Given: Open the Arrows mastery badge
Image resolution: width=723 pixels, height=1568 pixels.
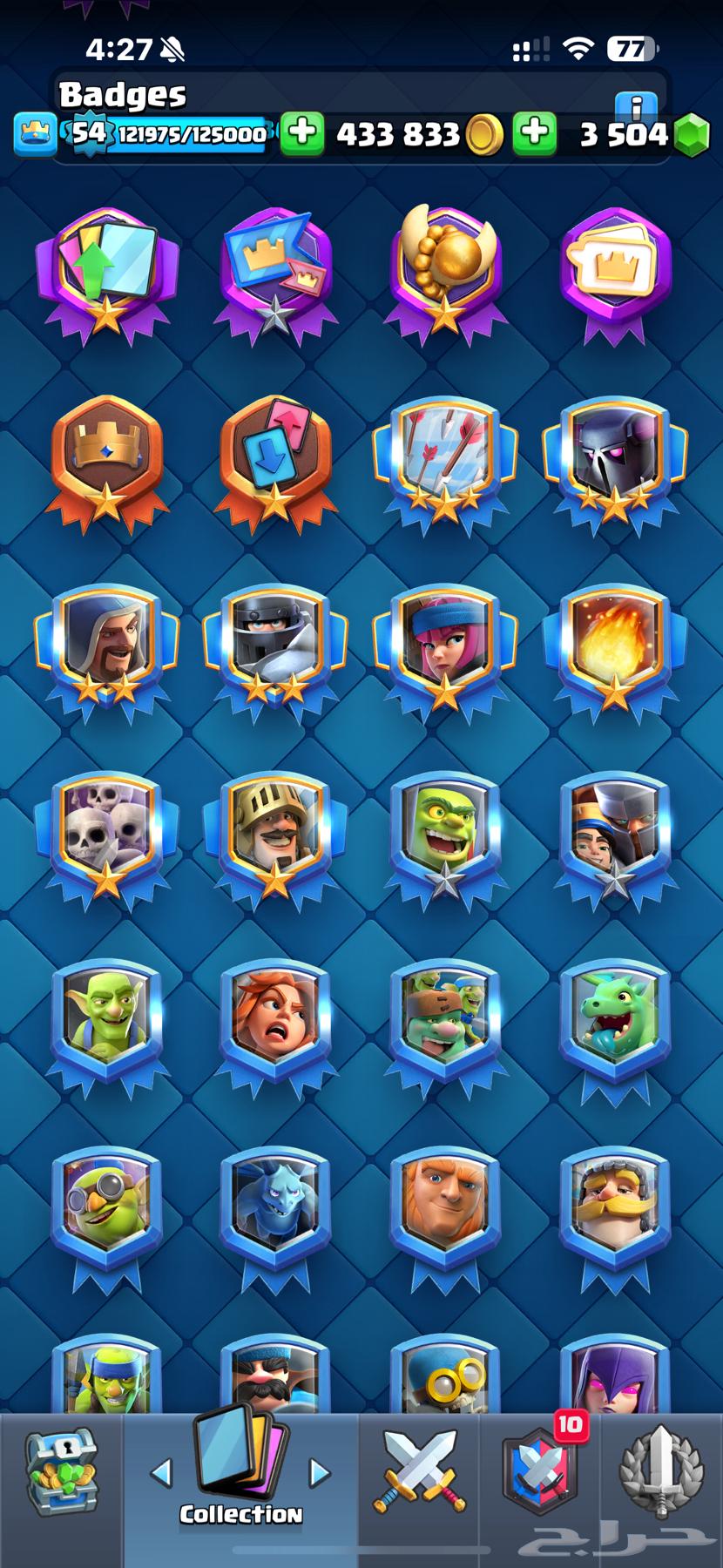Looking at the screenshot, I should point(445,462).
